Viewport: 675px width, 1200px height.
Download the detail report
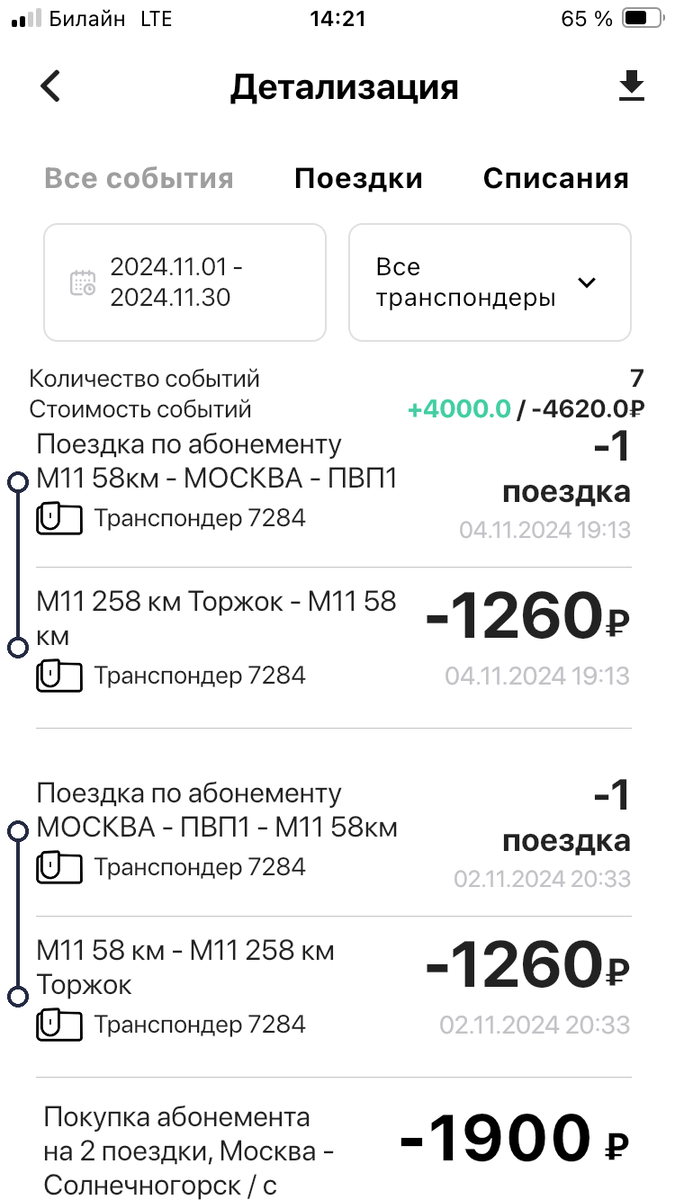point(630,88)
